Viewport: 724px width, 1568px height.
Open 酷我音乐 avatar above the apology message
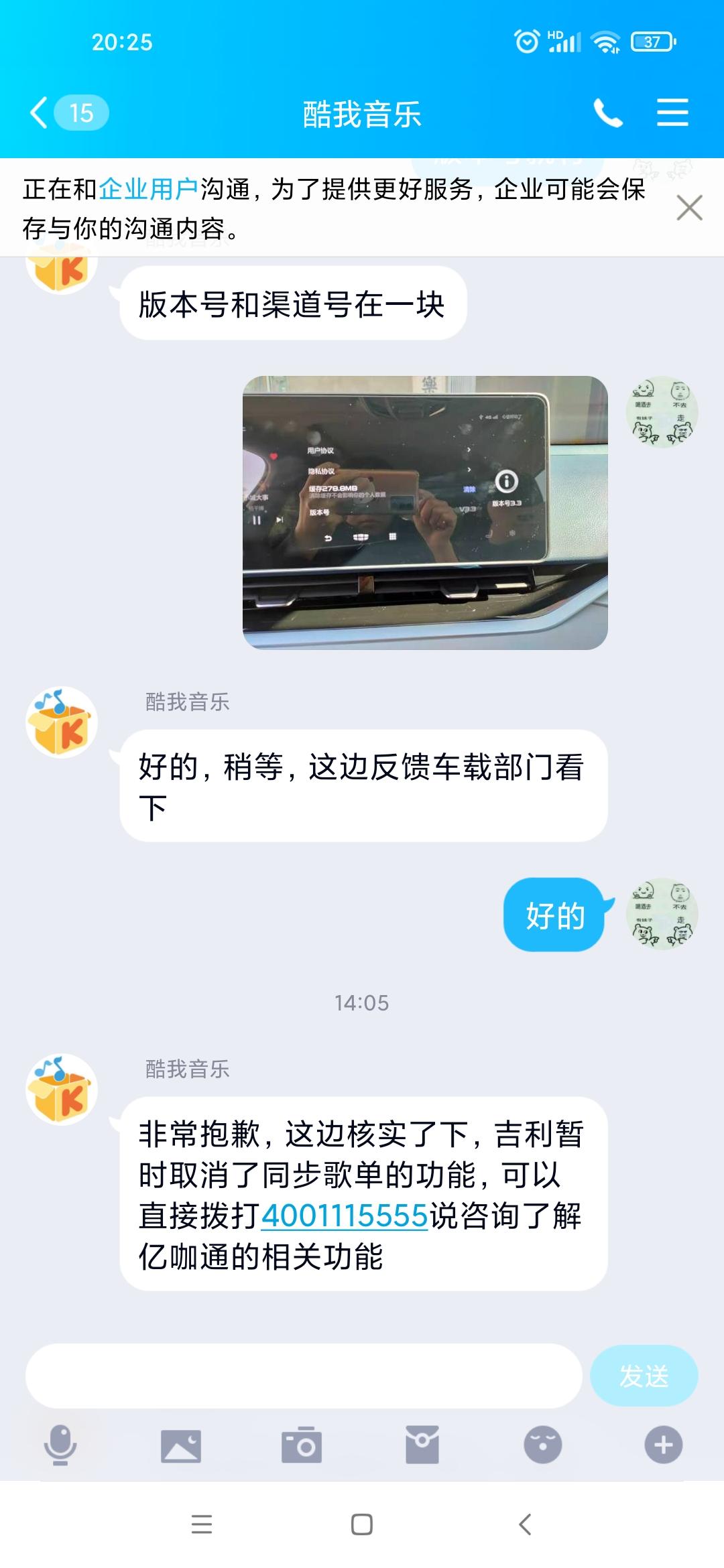click(62, 1090)
